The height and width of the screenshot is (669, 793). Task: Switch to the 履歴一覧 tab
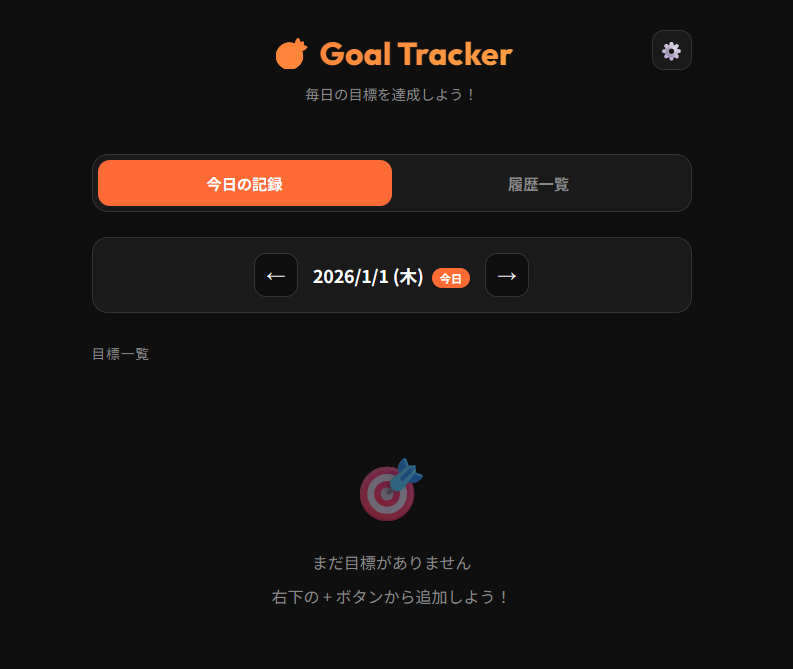(539, 184)
